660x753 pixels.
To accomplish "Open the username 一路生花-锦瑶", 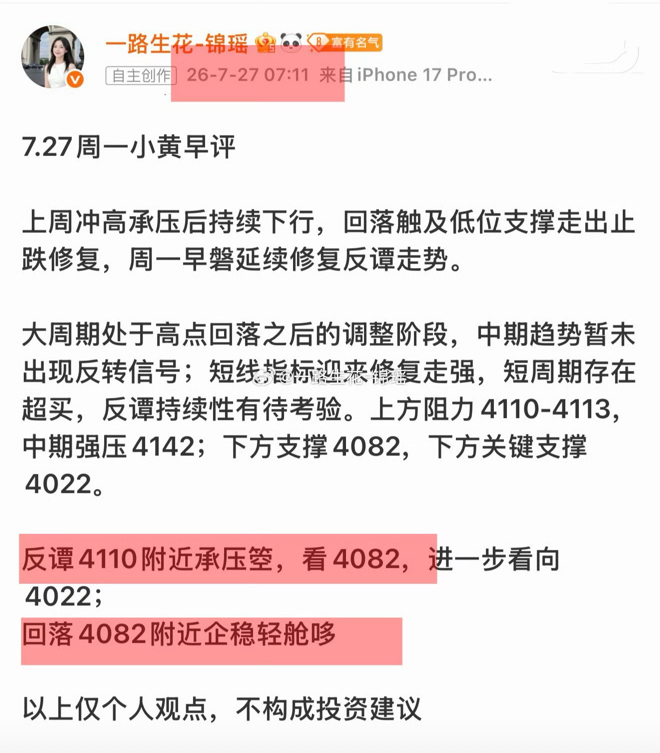I will pyautogui.click(x=177, y=44).
